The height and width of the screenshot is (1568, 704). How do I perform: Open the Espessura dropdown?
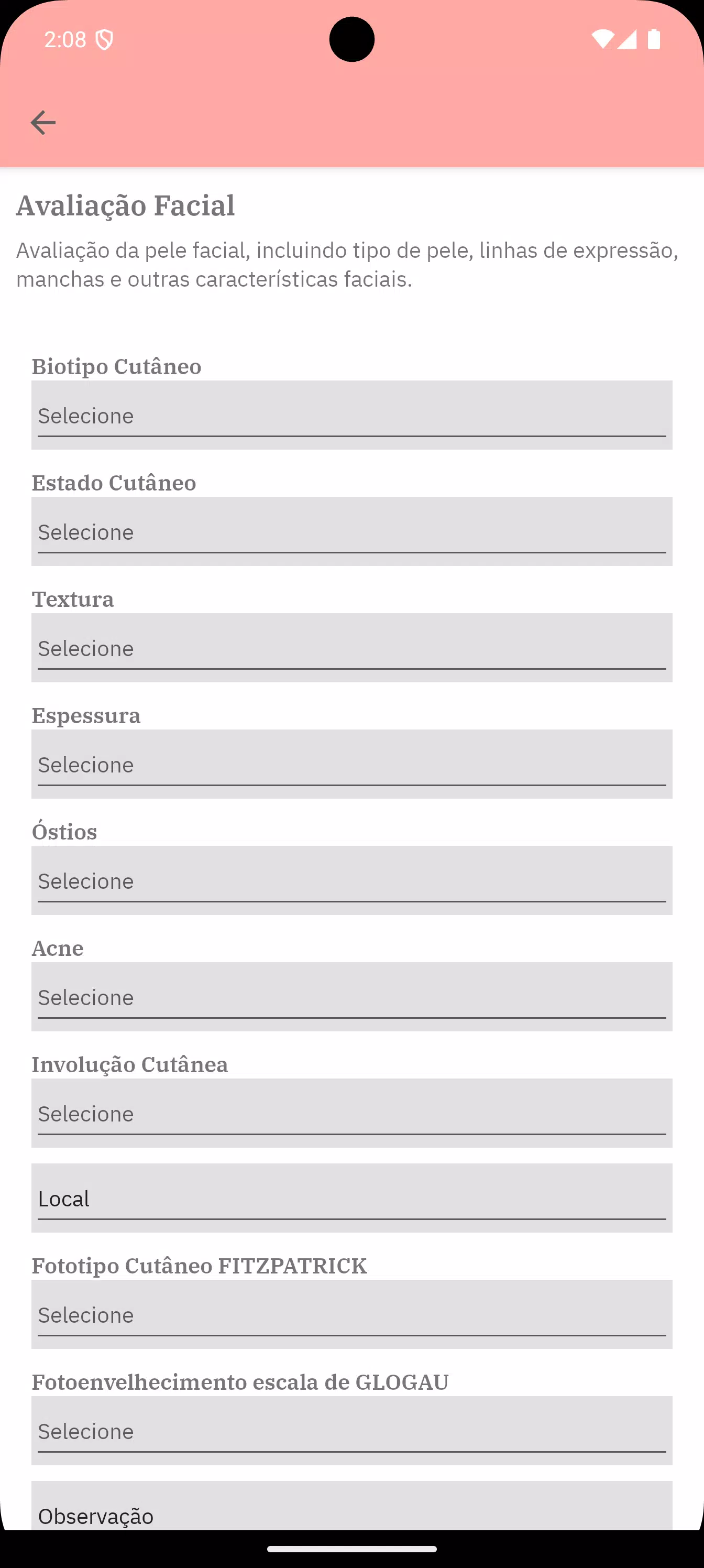(x=351, y=764)
